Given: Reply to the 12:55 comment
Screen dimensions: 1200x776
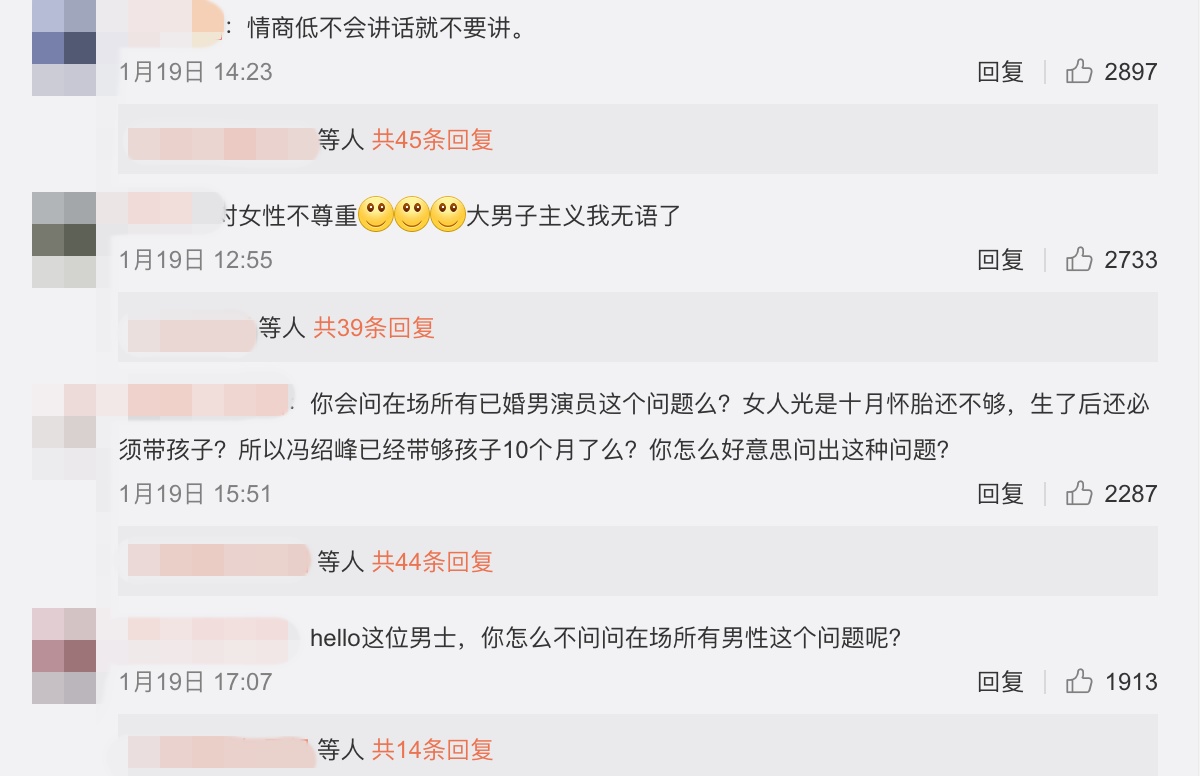Looking at the screenshot, I should 1000,260.
